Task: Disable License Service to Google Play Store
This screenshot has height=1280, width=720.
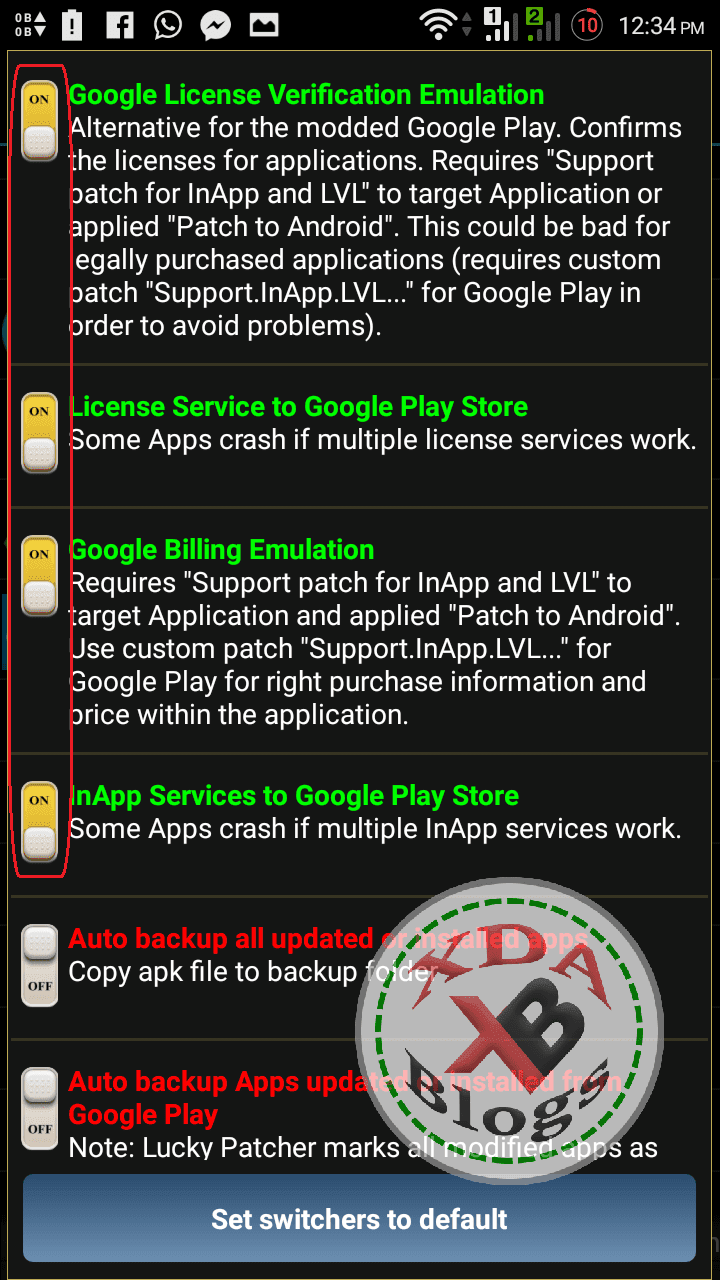Action: tap(39, 432)
